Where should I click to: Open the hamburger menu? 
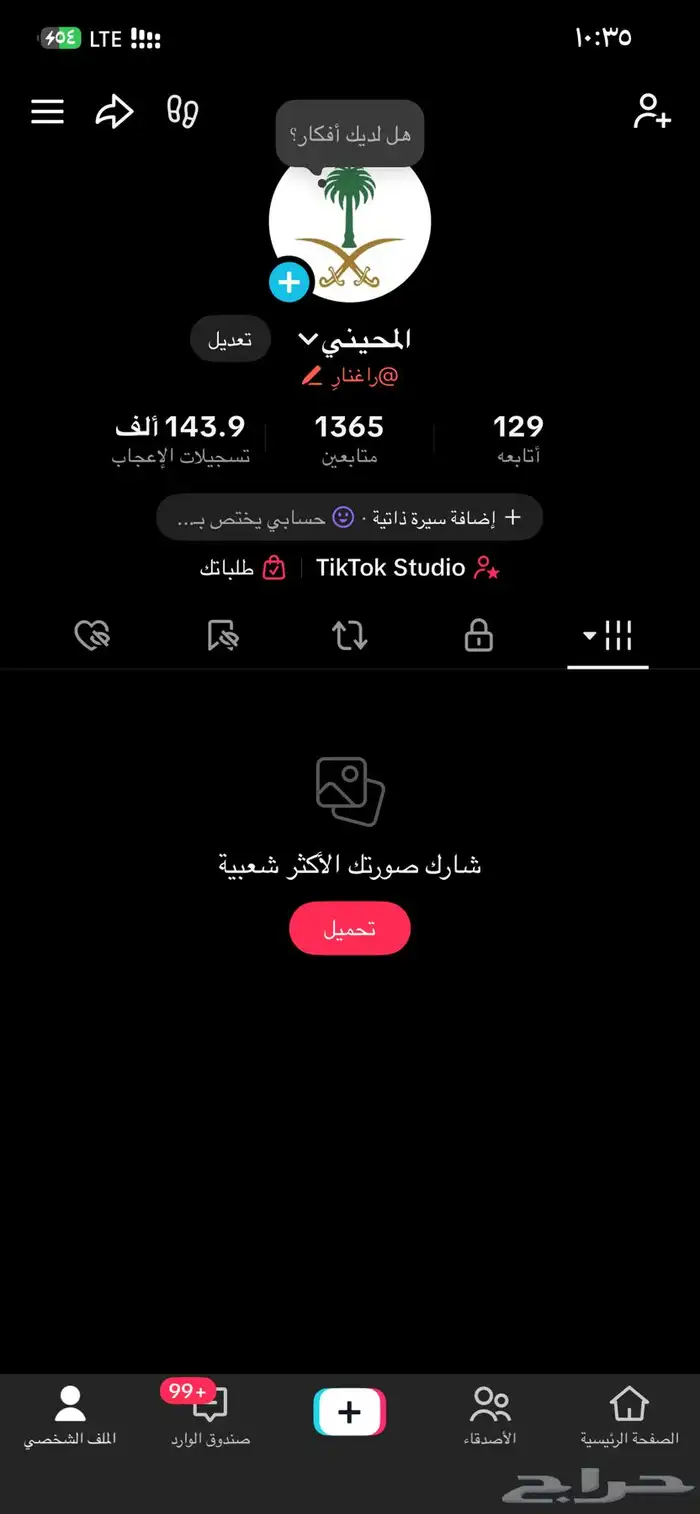coord(47,112)
